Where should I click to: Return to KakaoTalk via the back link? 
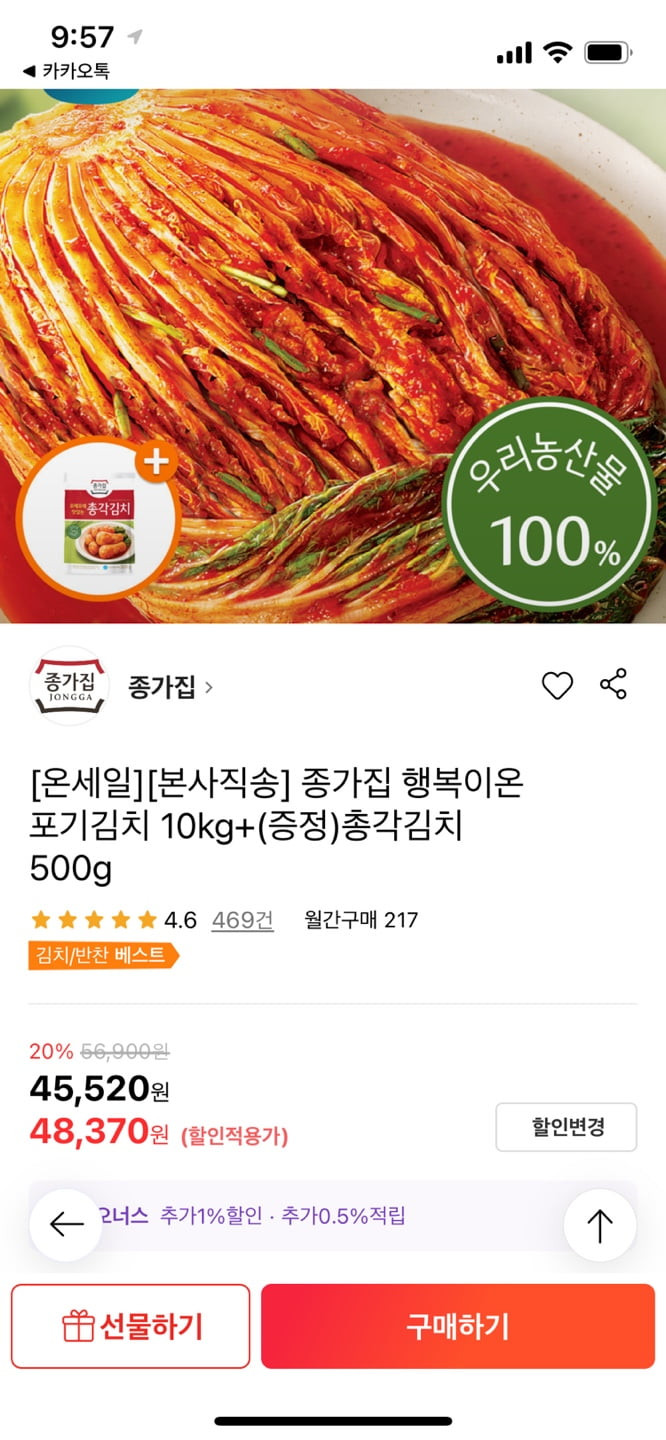pyautogui.click(x=66, y=71)
